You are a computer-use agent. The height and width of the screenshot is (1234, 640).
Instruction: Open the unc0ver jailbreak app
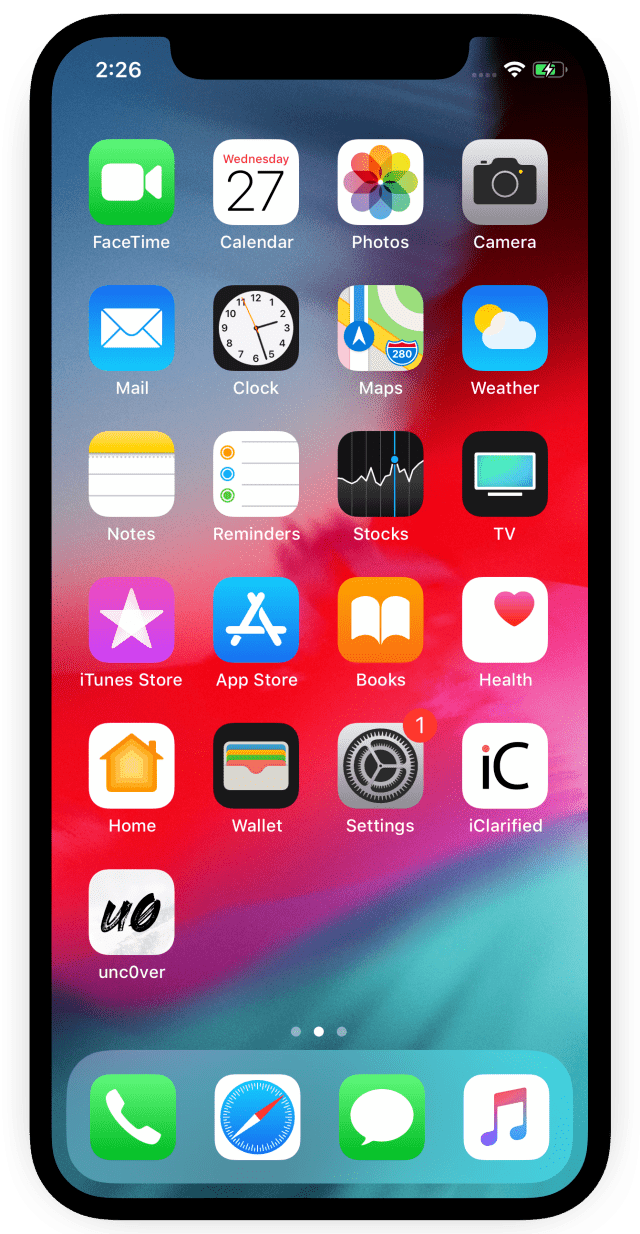(132, 912)
